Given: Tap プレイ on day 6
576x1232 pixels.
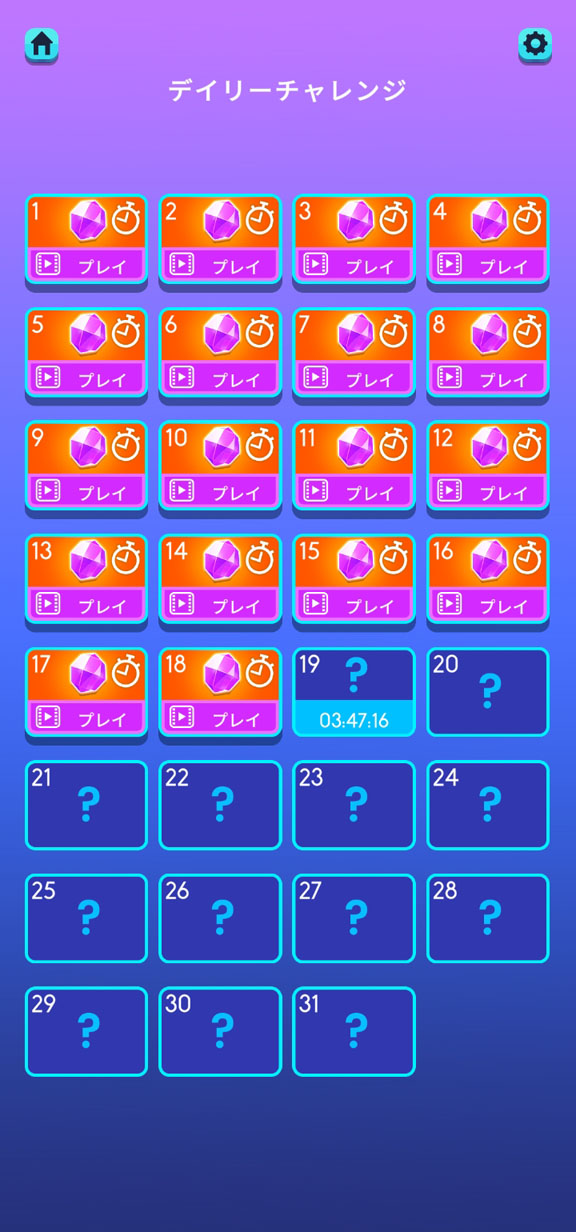Looking at the screenshot, I should 220,379.
